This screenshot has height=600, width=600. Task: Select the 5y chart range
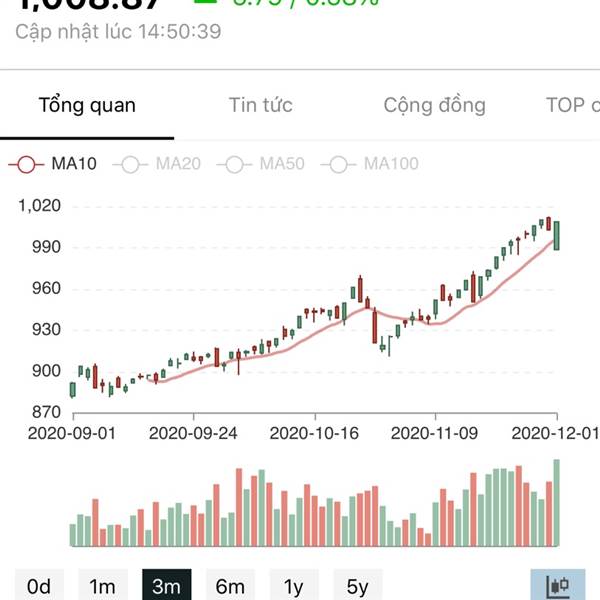pyautogui.click(x=357, y=586)
